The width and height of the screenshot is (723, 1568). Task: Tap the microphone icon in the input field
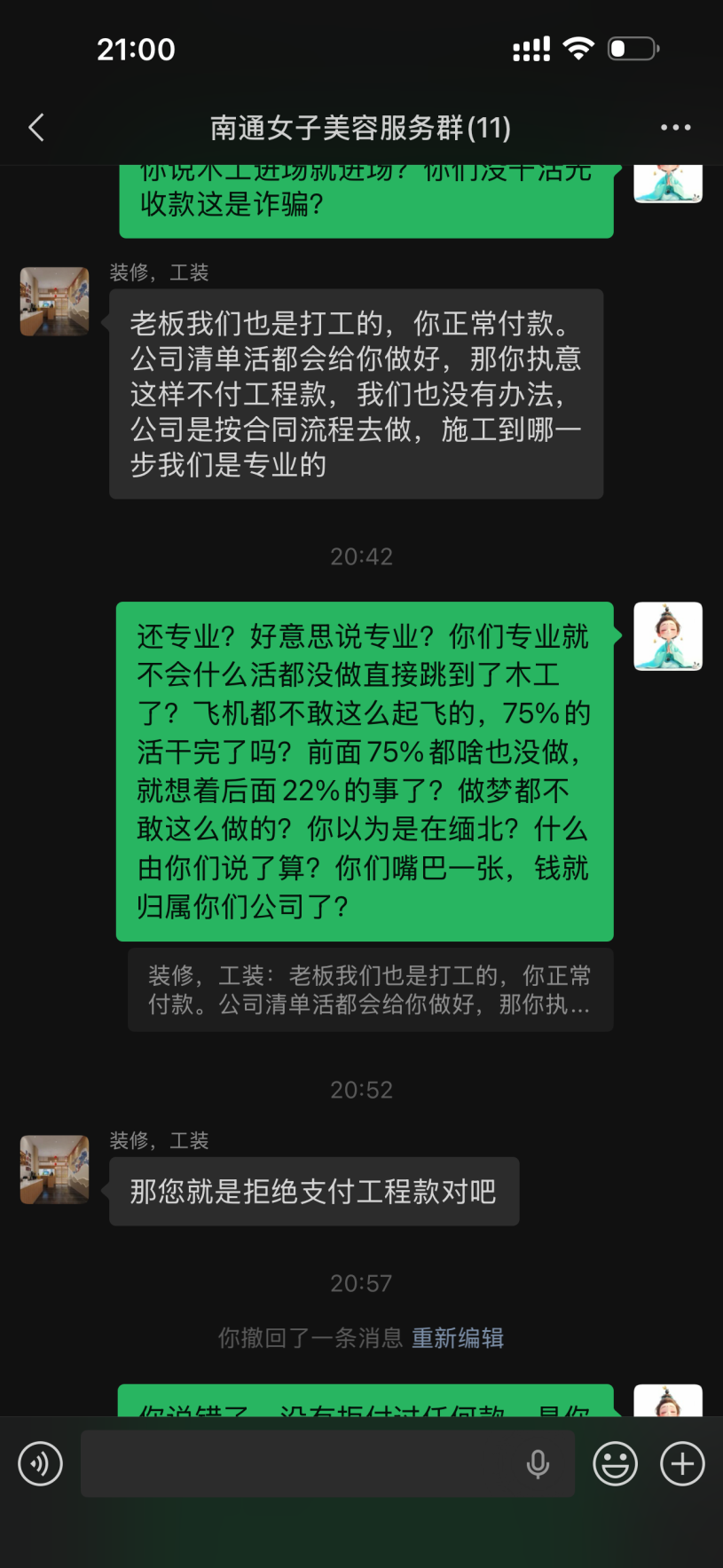coord(538,1463)
